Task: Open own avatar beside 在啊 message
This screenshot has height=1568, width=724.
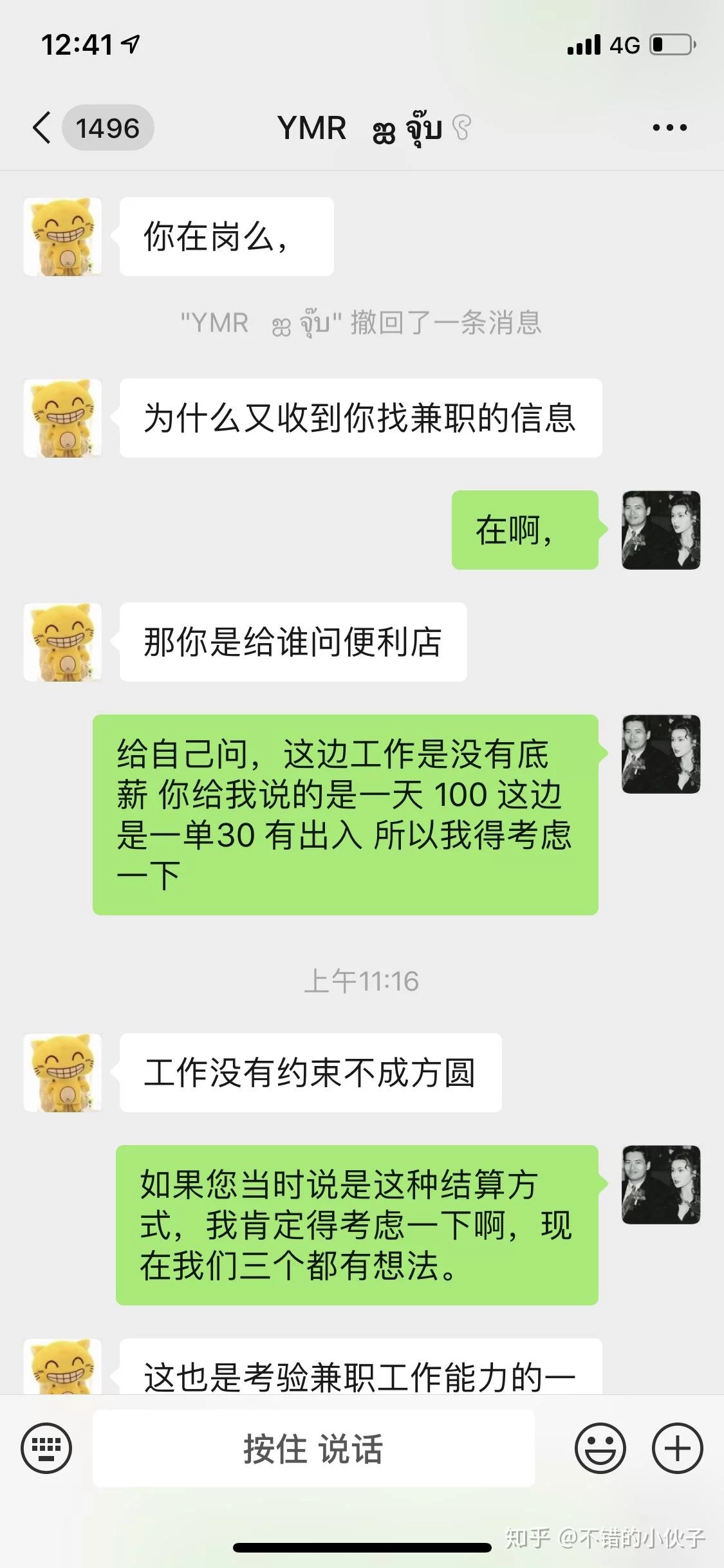Action: click(660, 530)
